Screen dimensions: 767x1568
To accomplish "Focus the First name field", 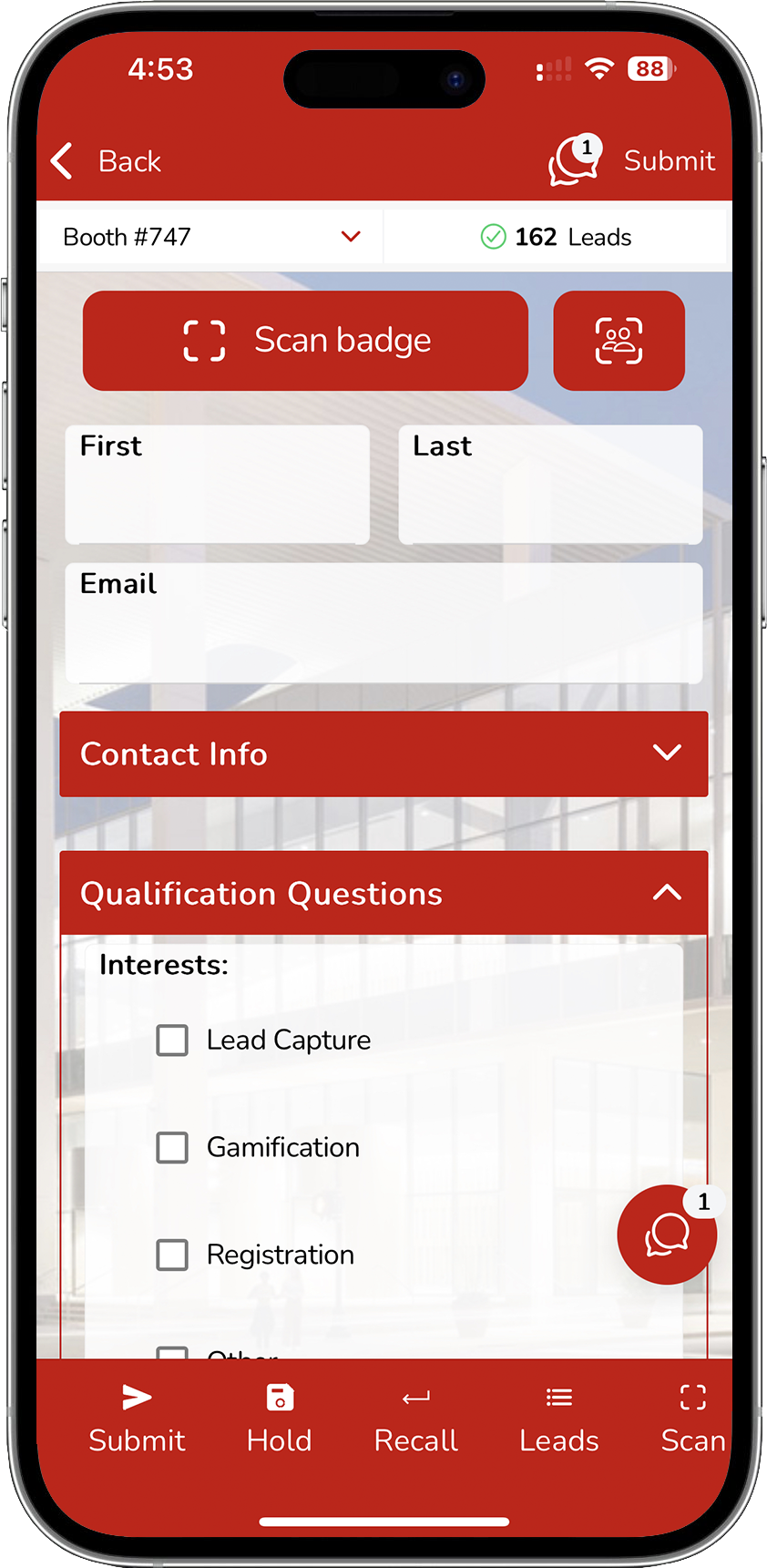I will [217, 485].
